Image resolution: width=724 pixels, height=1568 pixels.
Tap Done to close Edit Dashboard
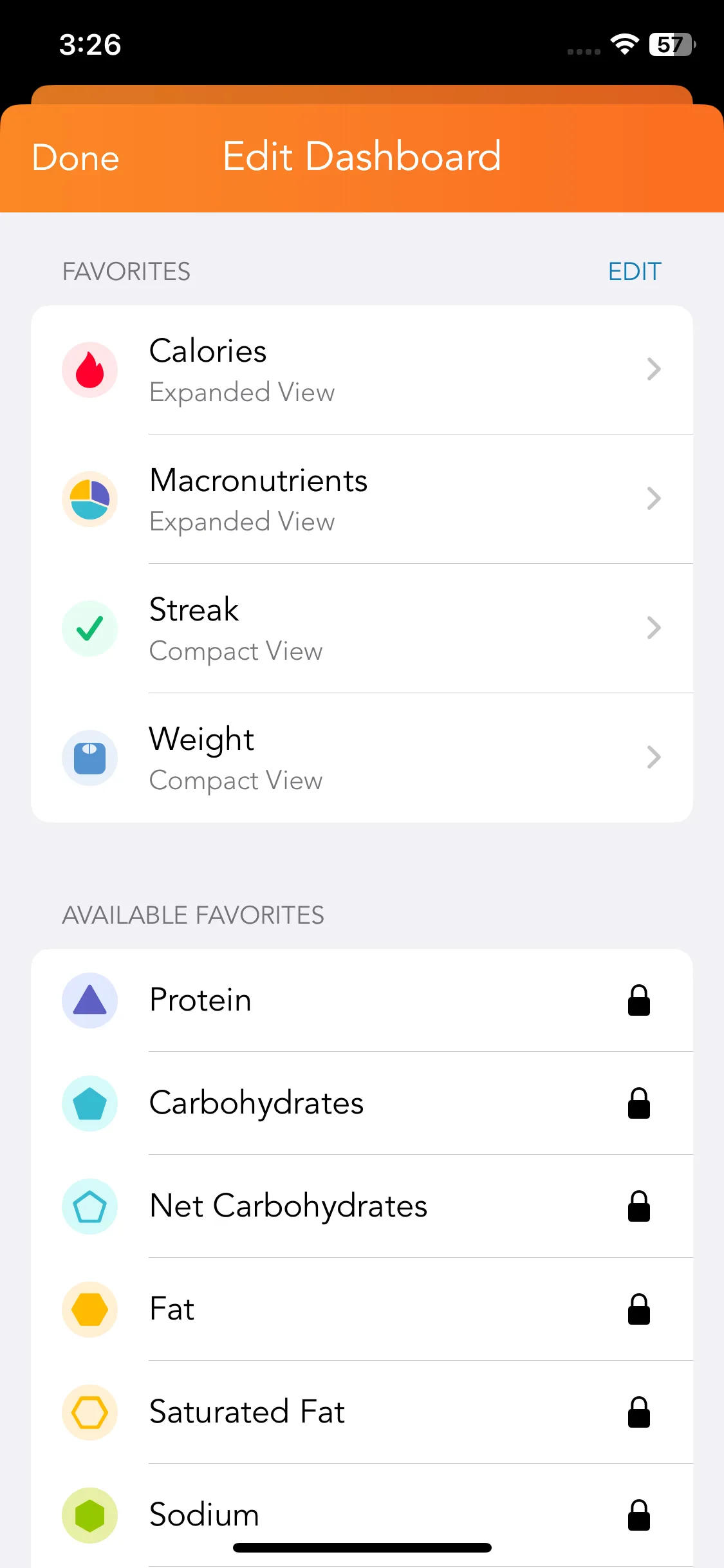coord(76,158)
